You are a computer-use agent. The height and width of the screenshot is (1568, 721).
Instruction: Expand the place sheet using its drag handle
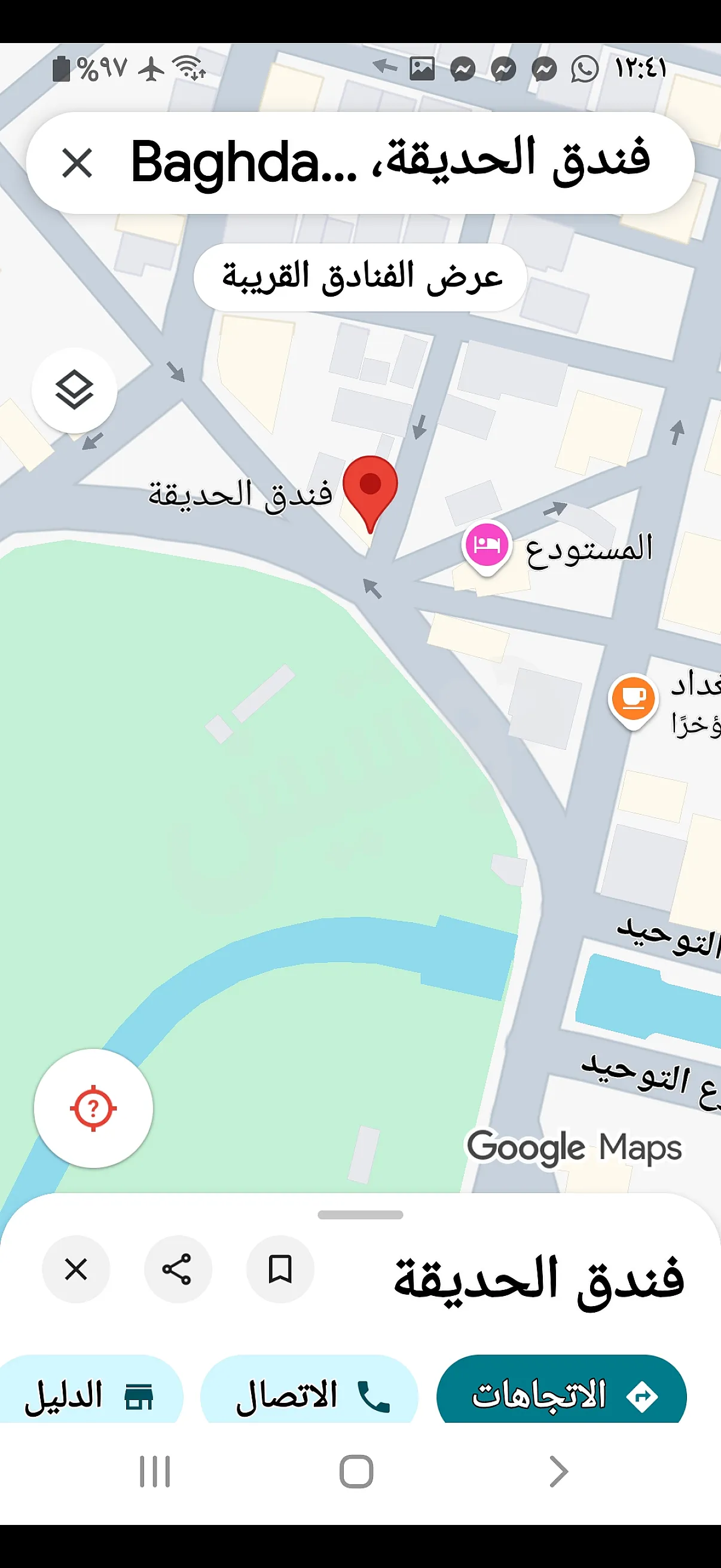click(360, 1215)
